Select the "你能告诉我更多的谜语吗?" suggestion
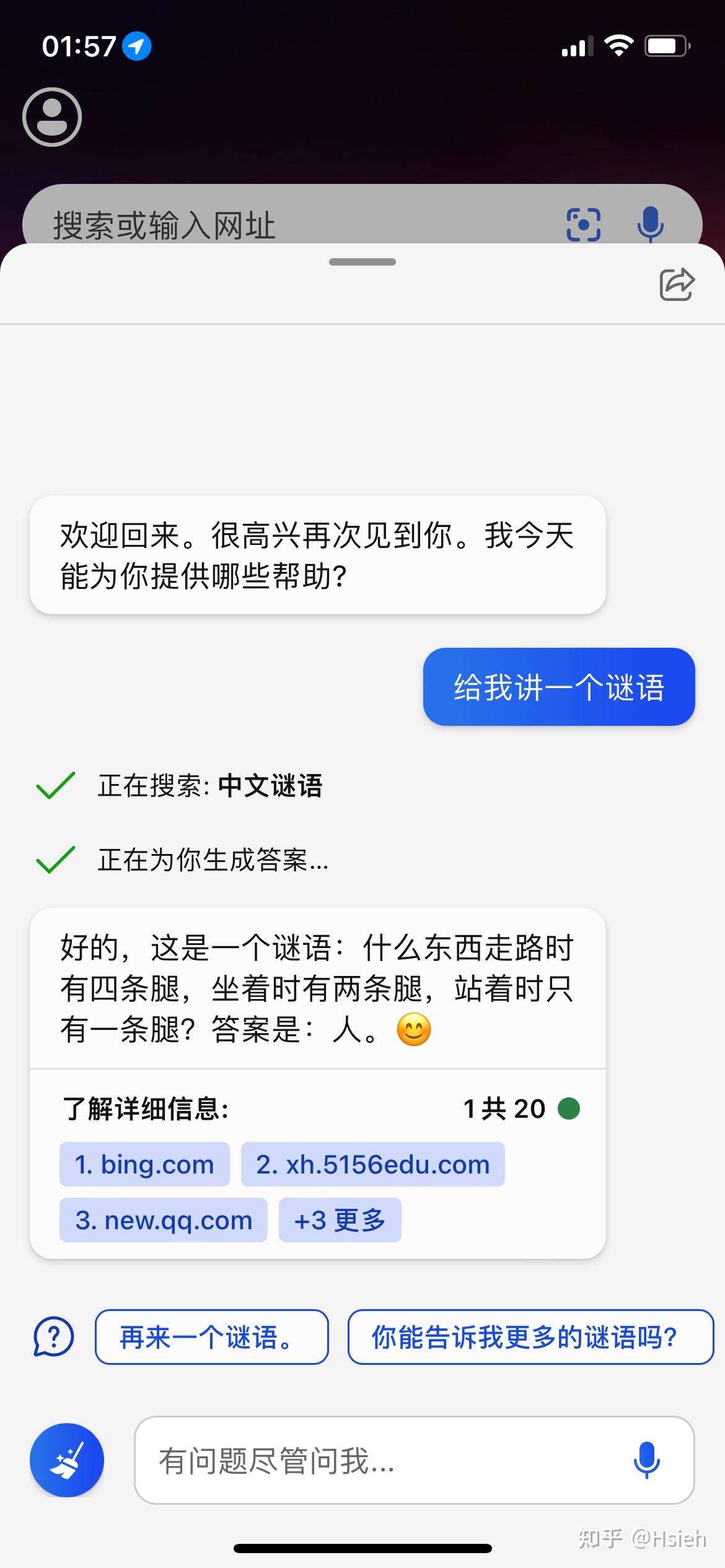The height and width of the screenshot is (1568, 725). click(x=530, y=1338)
